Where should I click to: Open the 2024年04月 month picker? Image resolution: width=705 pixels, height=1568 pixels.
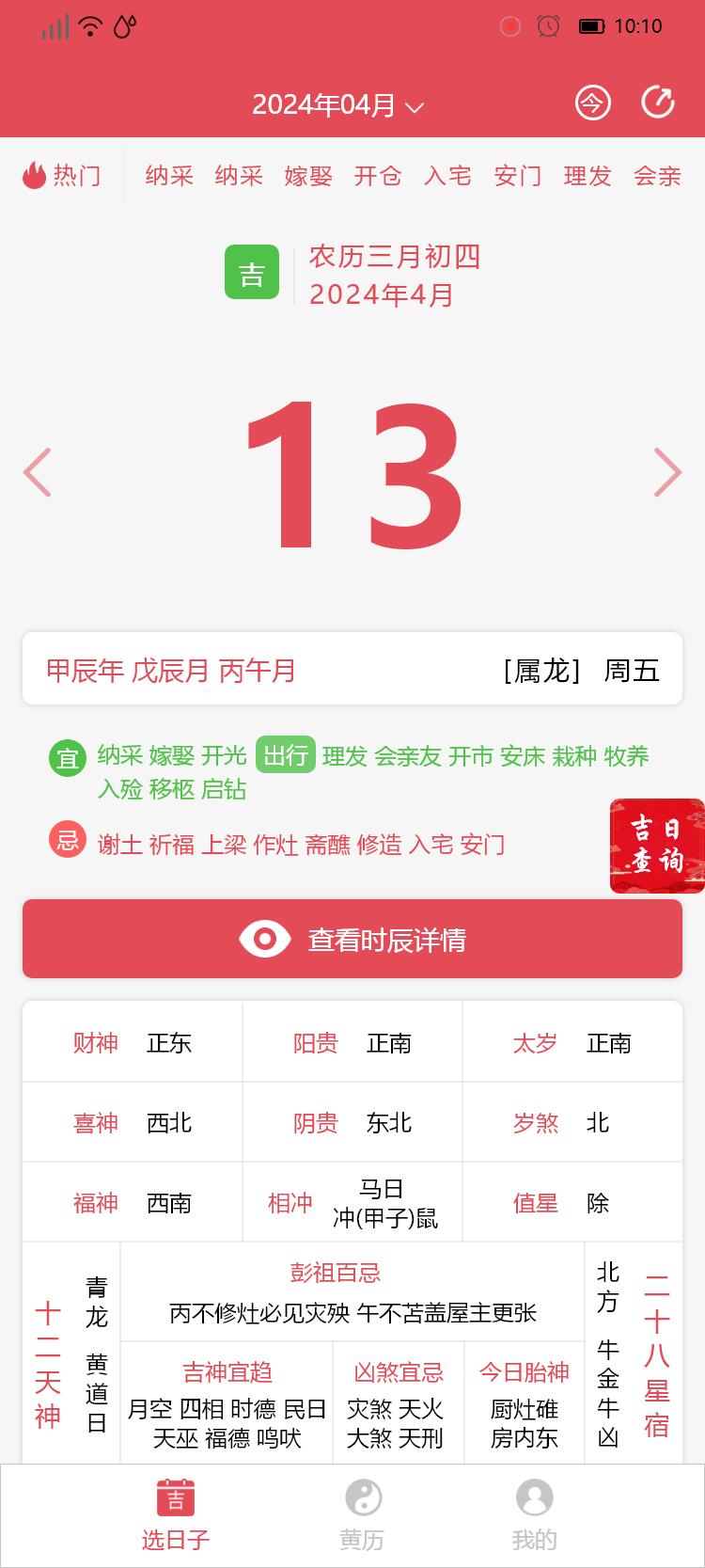click(337, 104)
